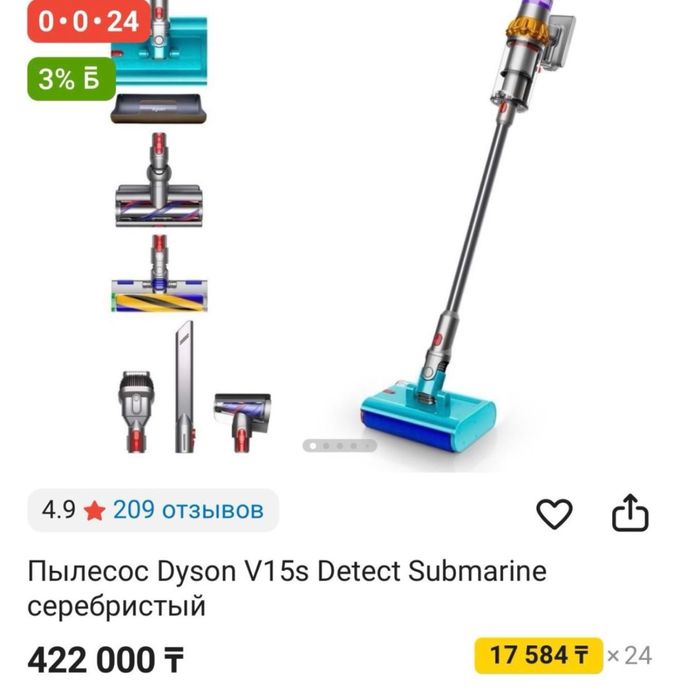Add the Dyson vacuum to favorites
The image size is (680, 700).
pyautogui.click(x=554, y=514)
